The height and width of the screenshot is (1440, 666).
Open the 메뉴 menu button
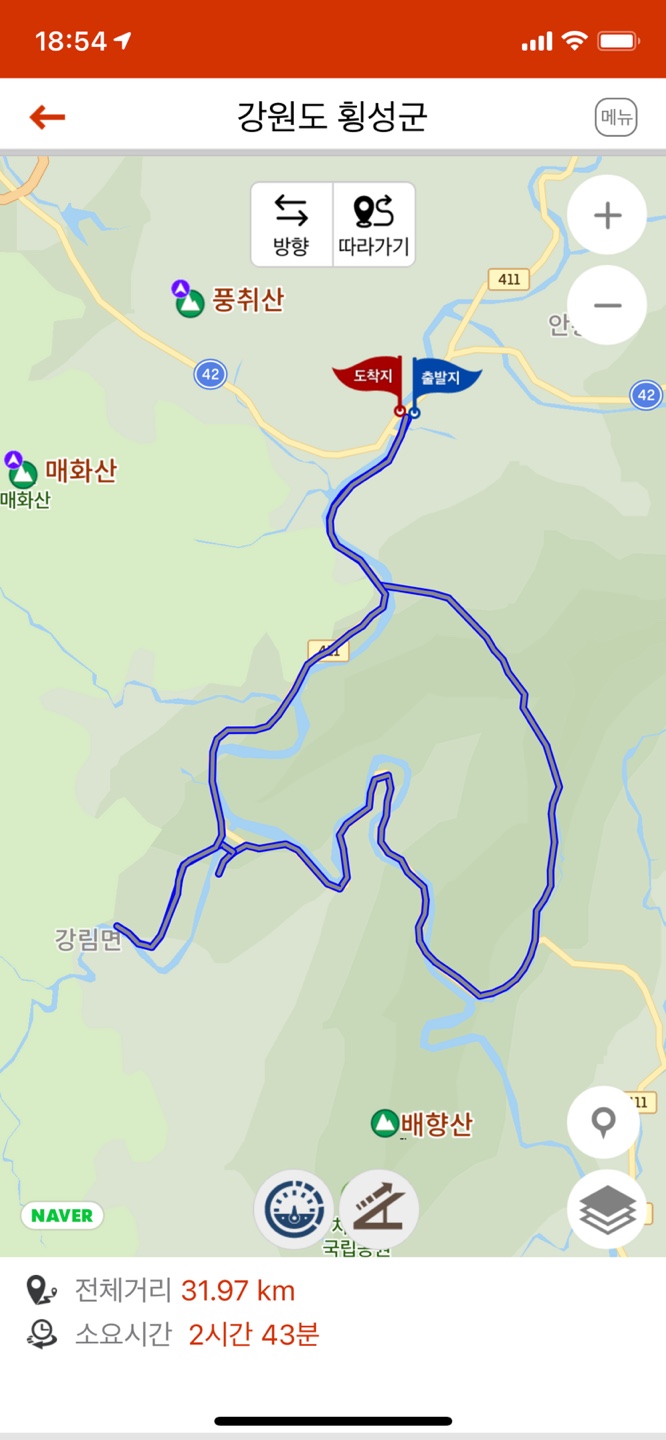[x=615, y=117]
